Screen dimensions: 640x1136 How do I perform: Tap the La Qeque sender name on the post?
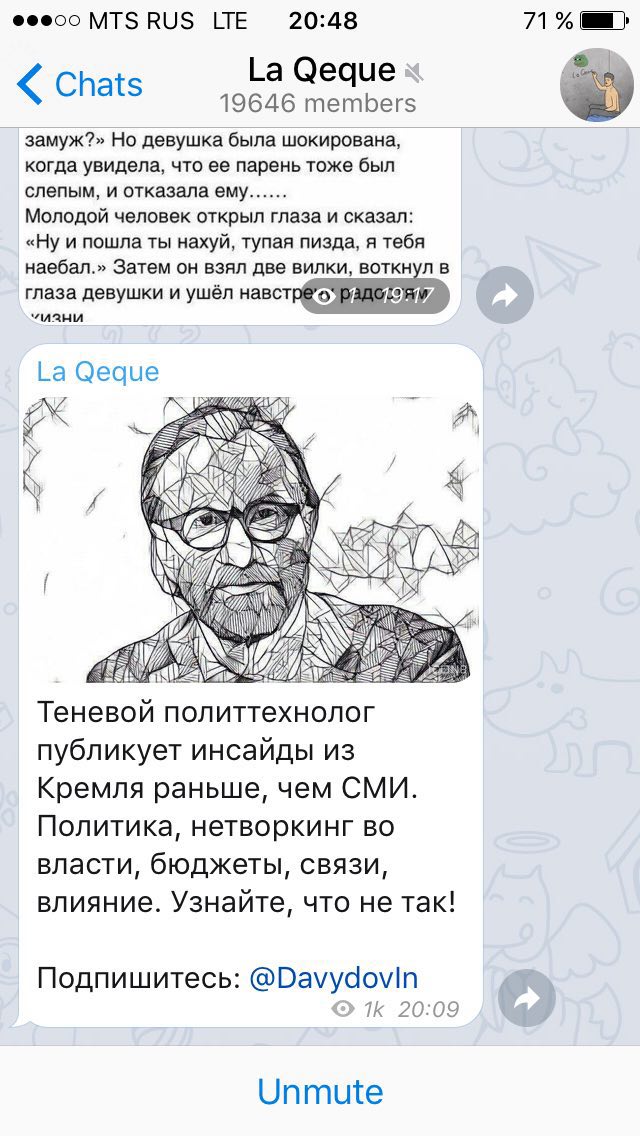click(98, 372)
